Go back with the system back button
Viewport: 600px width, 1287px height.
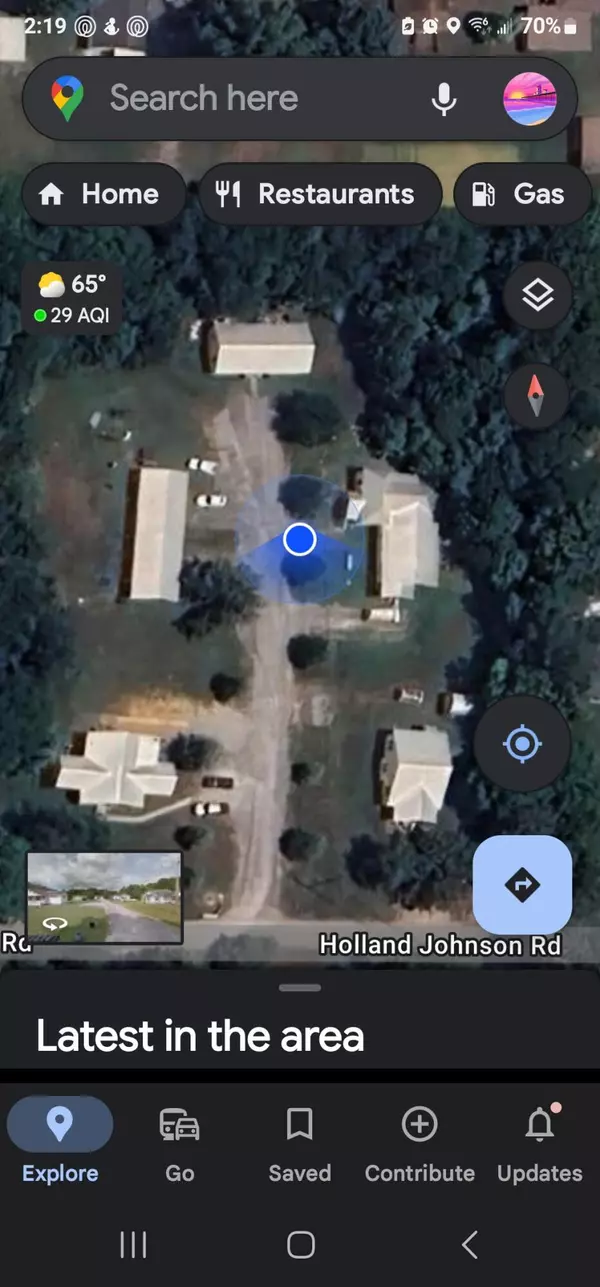[x=469, y=1244]
